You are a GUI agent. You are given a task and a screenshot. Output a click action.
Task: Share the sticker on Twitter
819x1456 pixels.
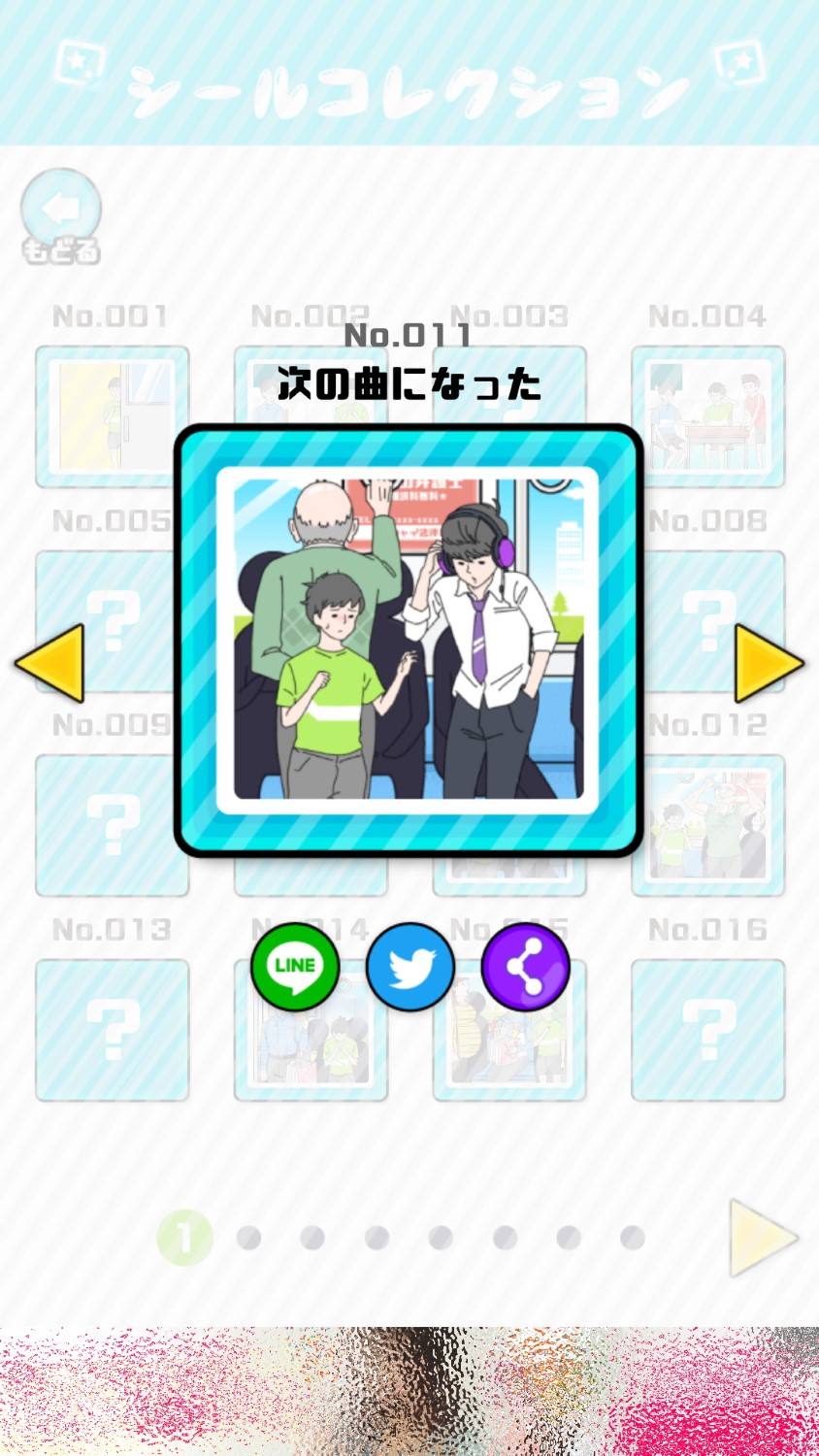tap(410, 967)
